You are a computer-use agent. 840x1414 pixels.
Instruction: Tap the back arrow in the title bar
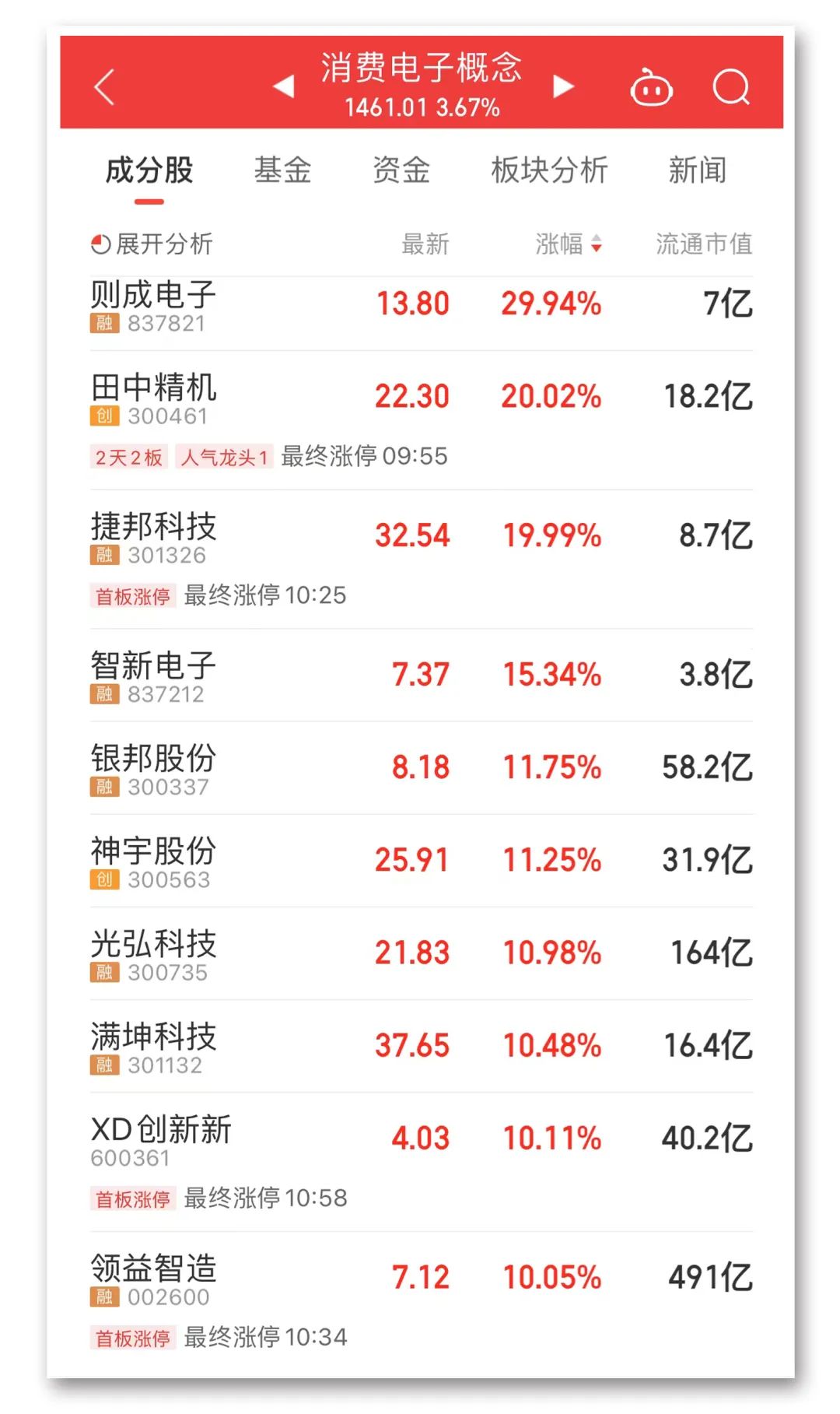104,86
